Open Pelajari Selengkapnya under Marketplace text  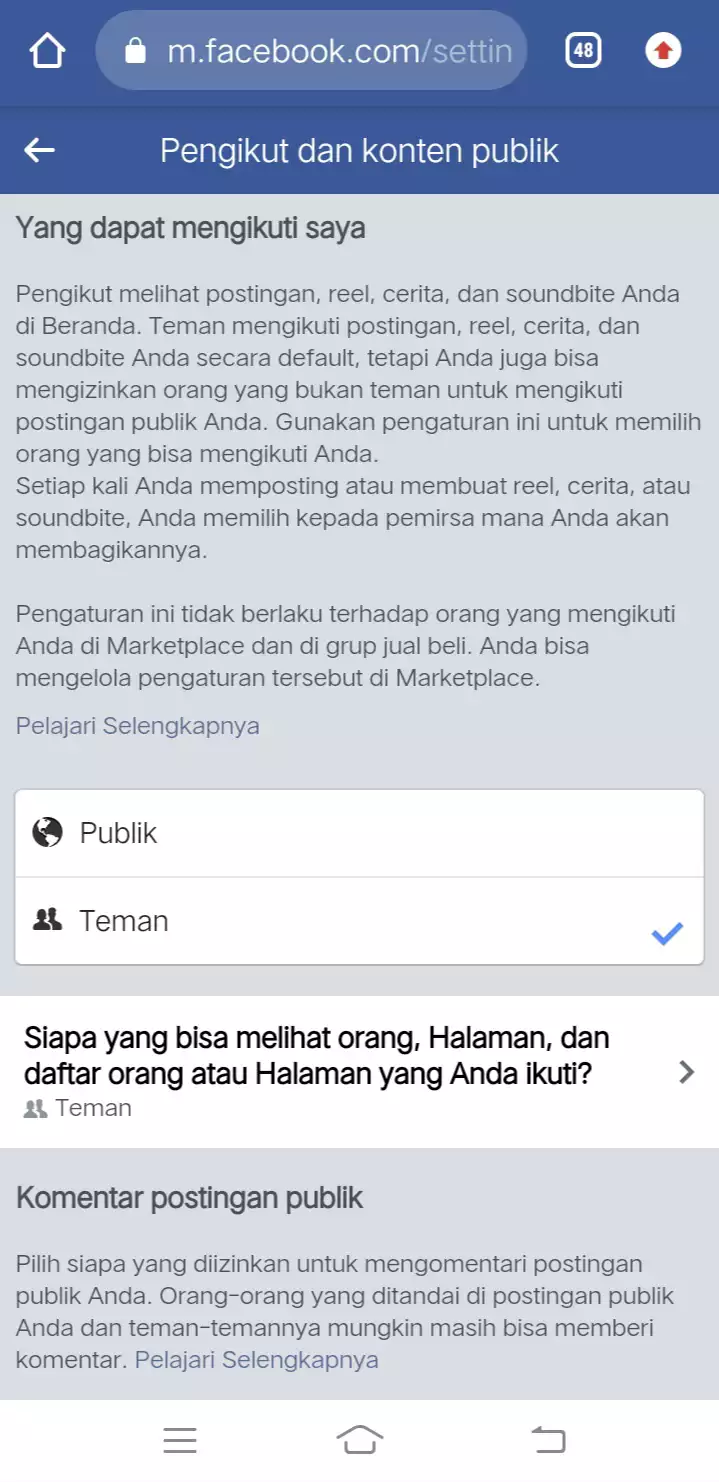click(137, 726)
